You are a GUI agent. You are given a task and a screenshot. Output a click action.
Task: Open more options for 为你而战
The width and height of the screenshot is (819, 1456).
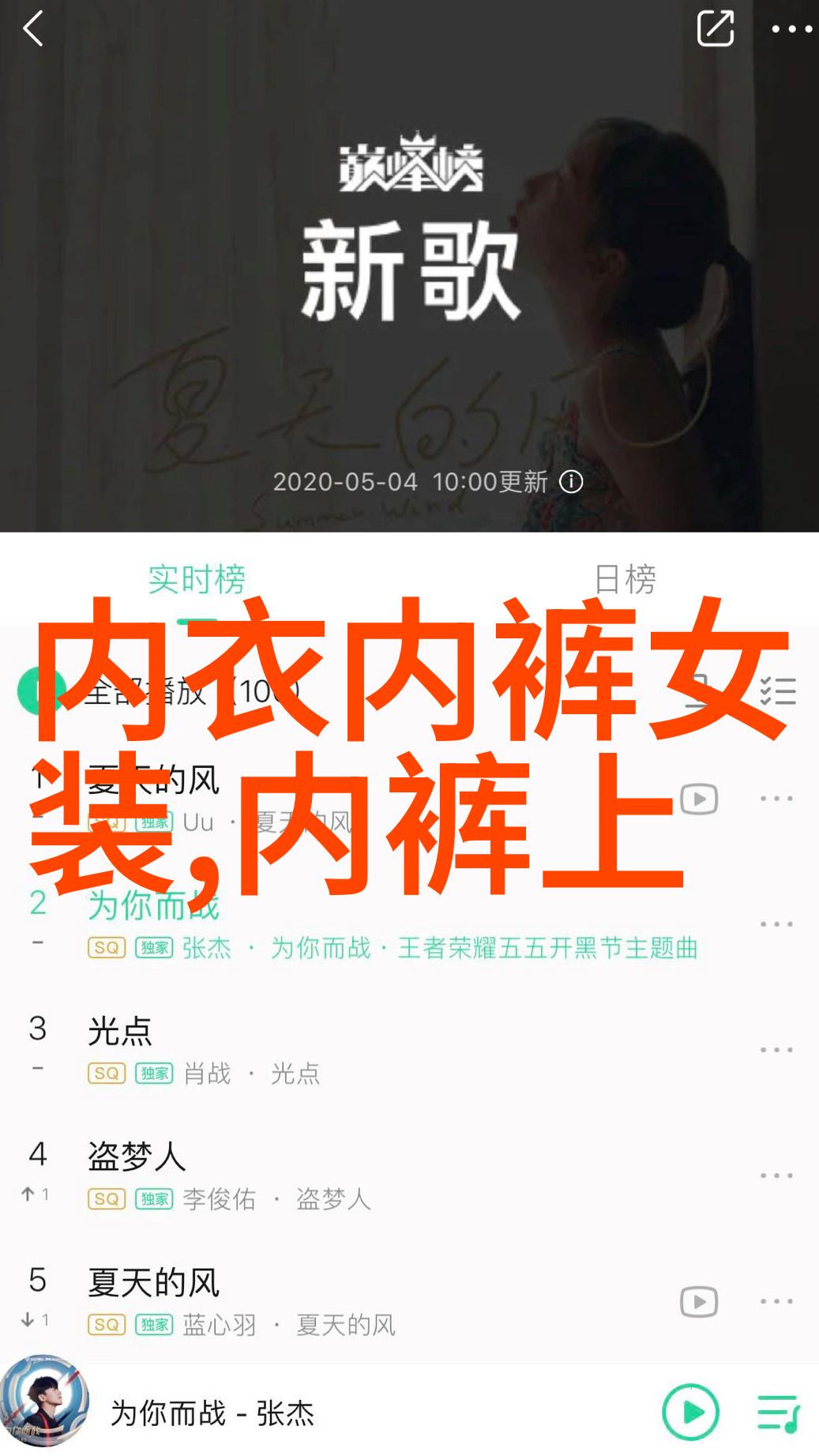(776, 924)
